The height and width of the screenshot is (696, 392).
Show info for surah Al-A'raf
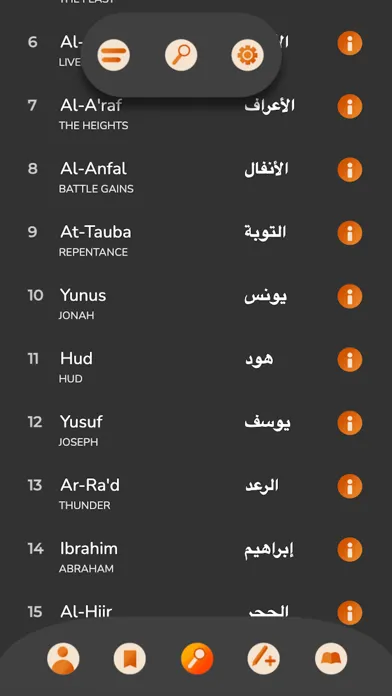tap(350, 107)
